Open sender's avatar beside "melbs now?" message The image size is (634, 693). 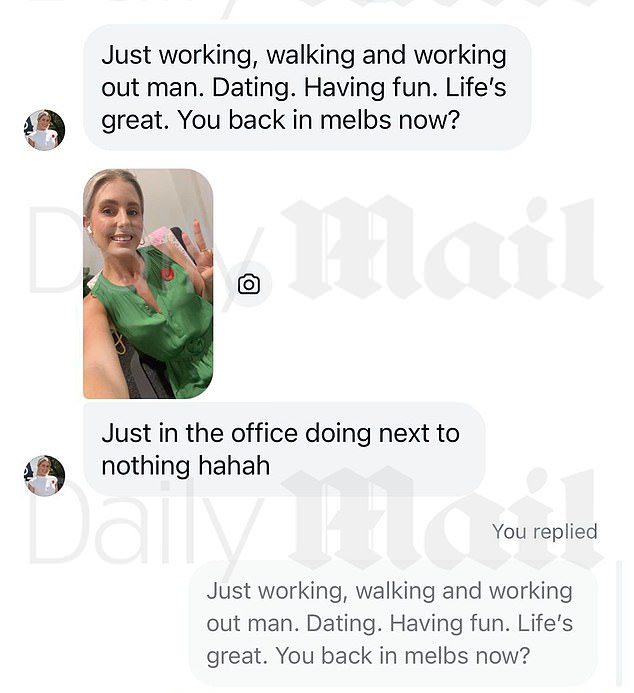44,130
